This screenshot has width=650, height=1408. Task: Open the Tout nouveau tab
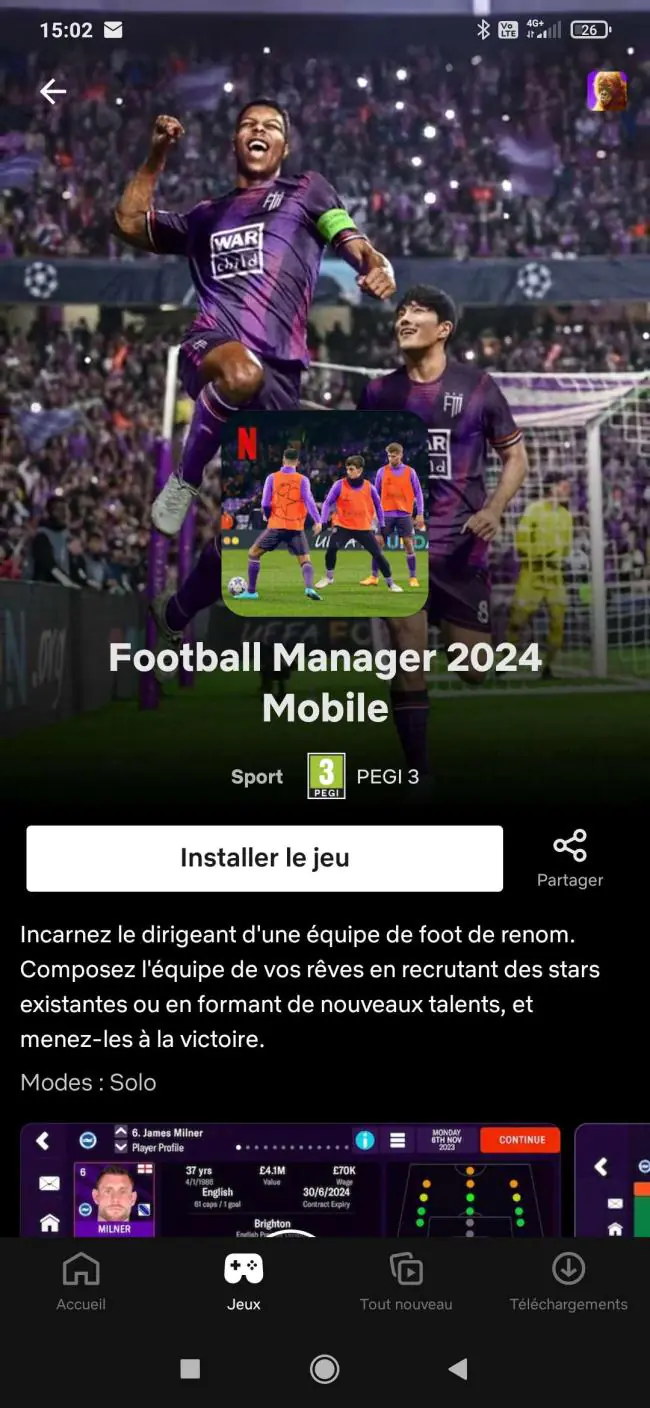(406, 1282)
